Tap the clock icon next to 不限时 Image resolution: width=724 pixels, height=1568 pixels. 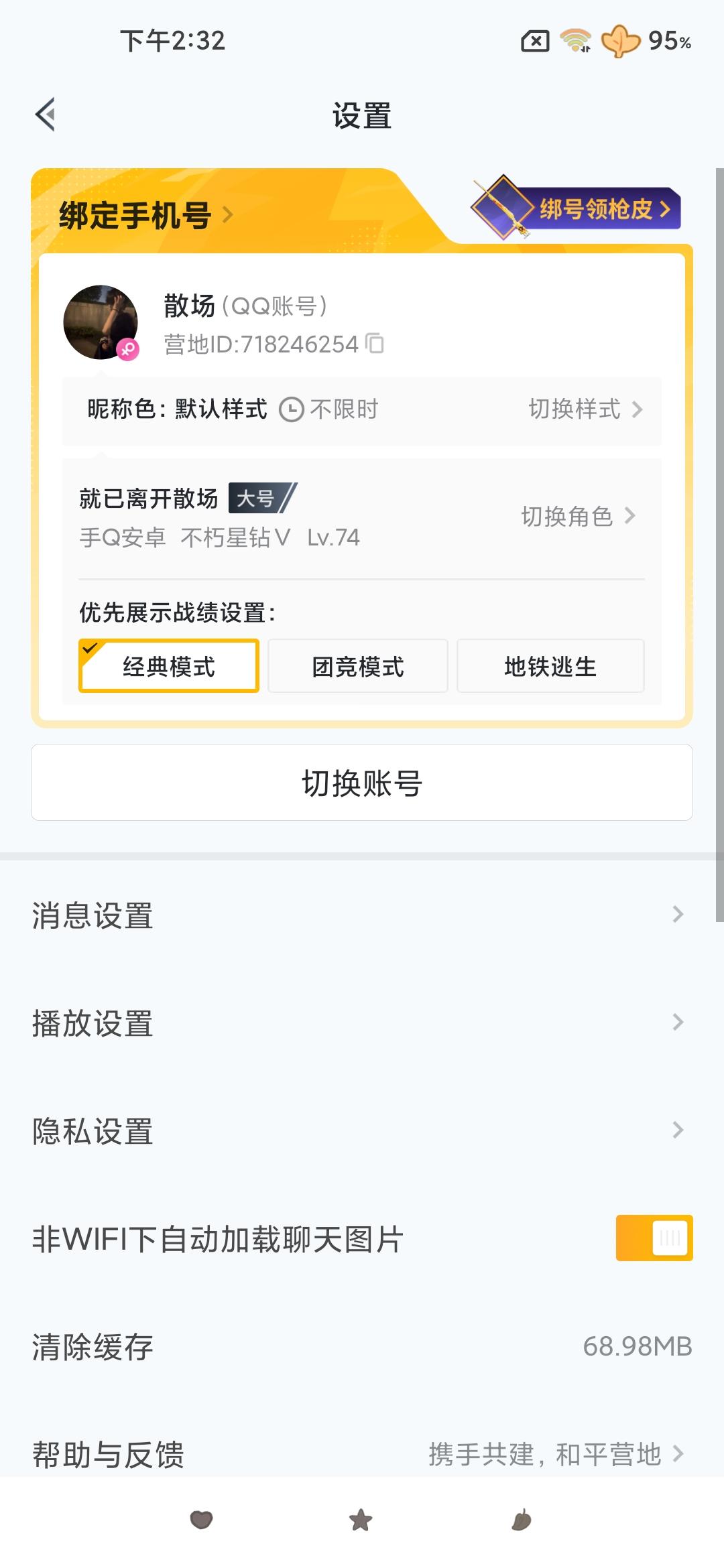[x=293, y=409]
